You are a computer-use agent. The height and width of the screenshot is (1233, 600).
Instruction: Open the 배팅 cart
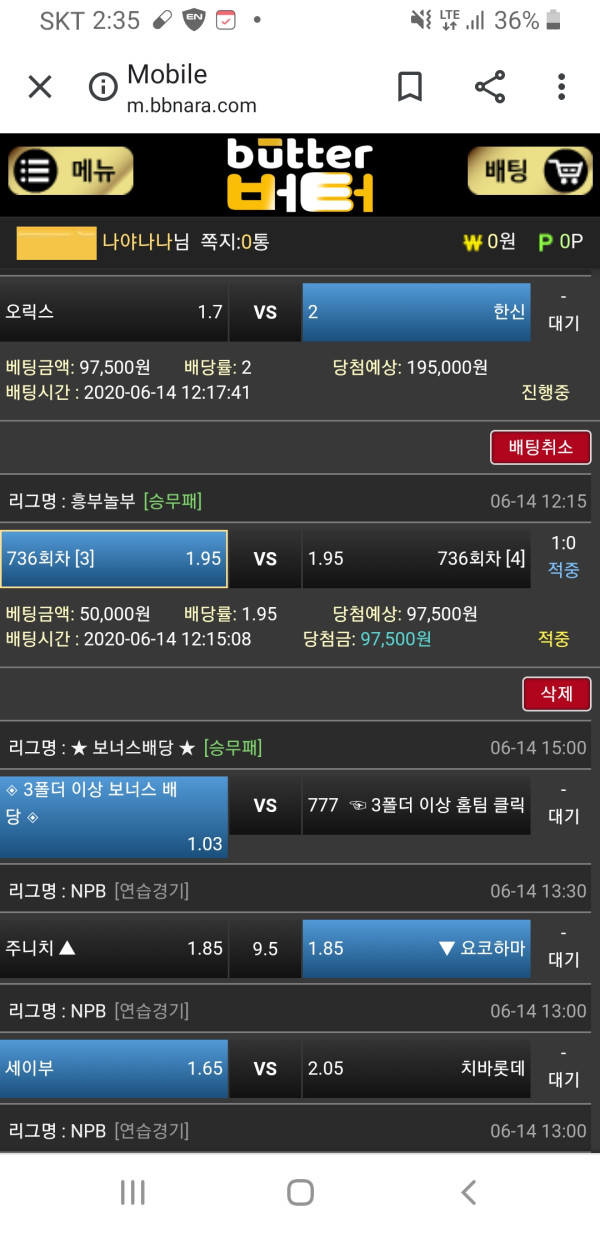coord(530,171)
